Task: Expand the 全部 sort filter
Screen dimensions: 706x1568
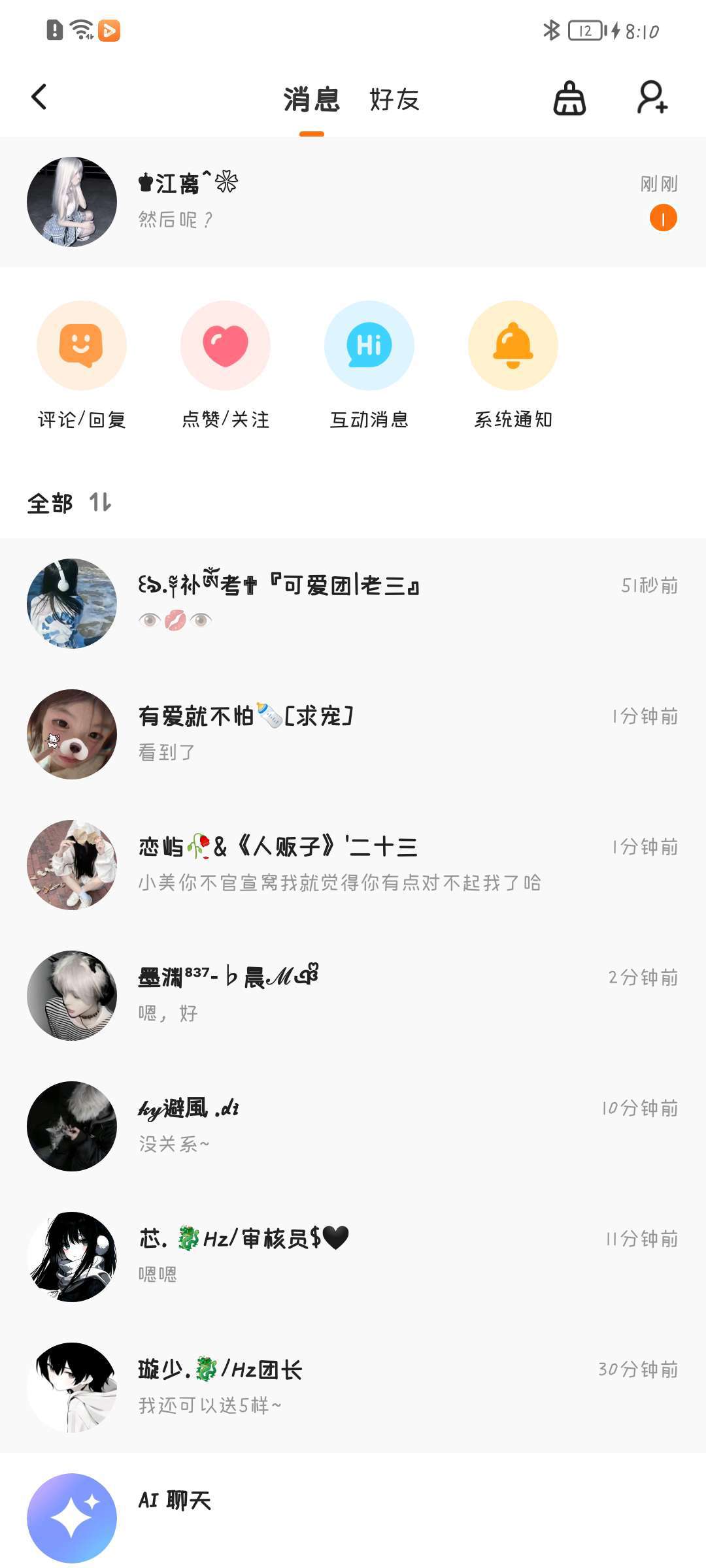Action: (70, 503)
